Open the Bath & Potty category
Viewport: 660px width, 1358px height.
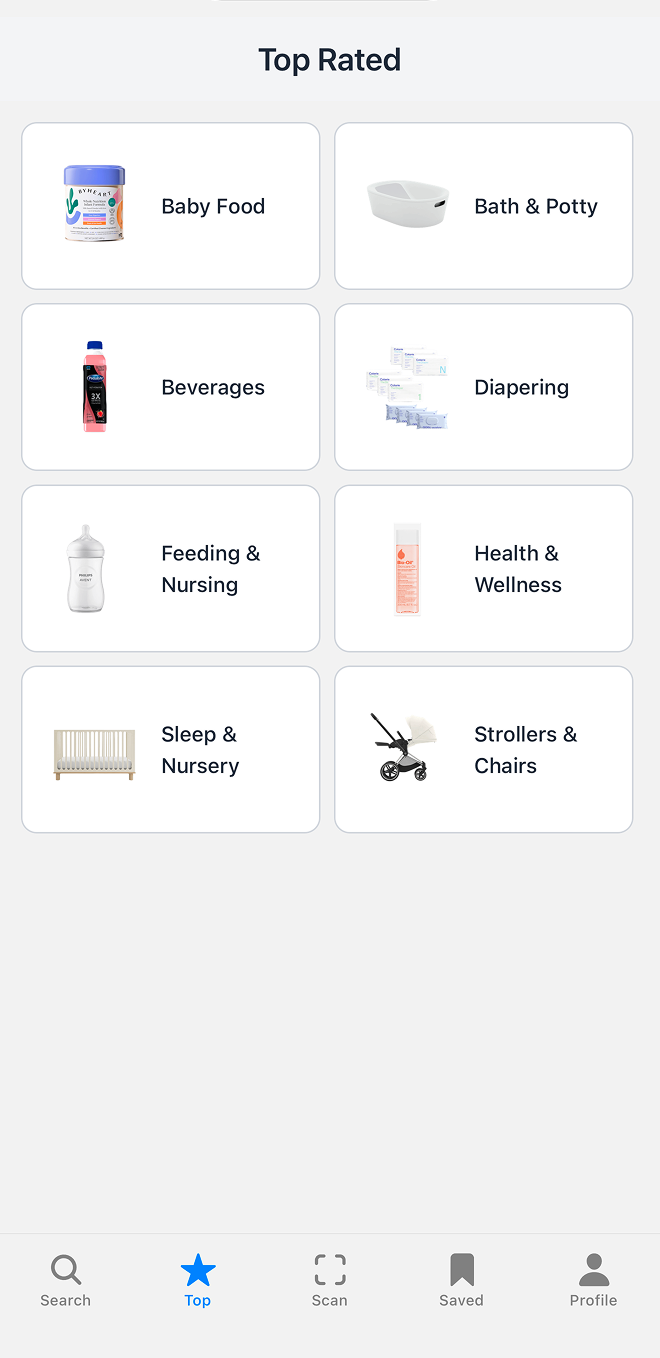click(x=484, y=206)
